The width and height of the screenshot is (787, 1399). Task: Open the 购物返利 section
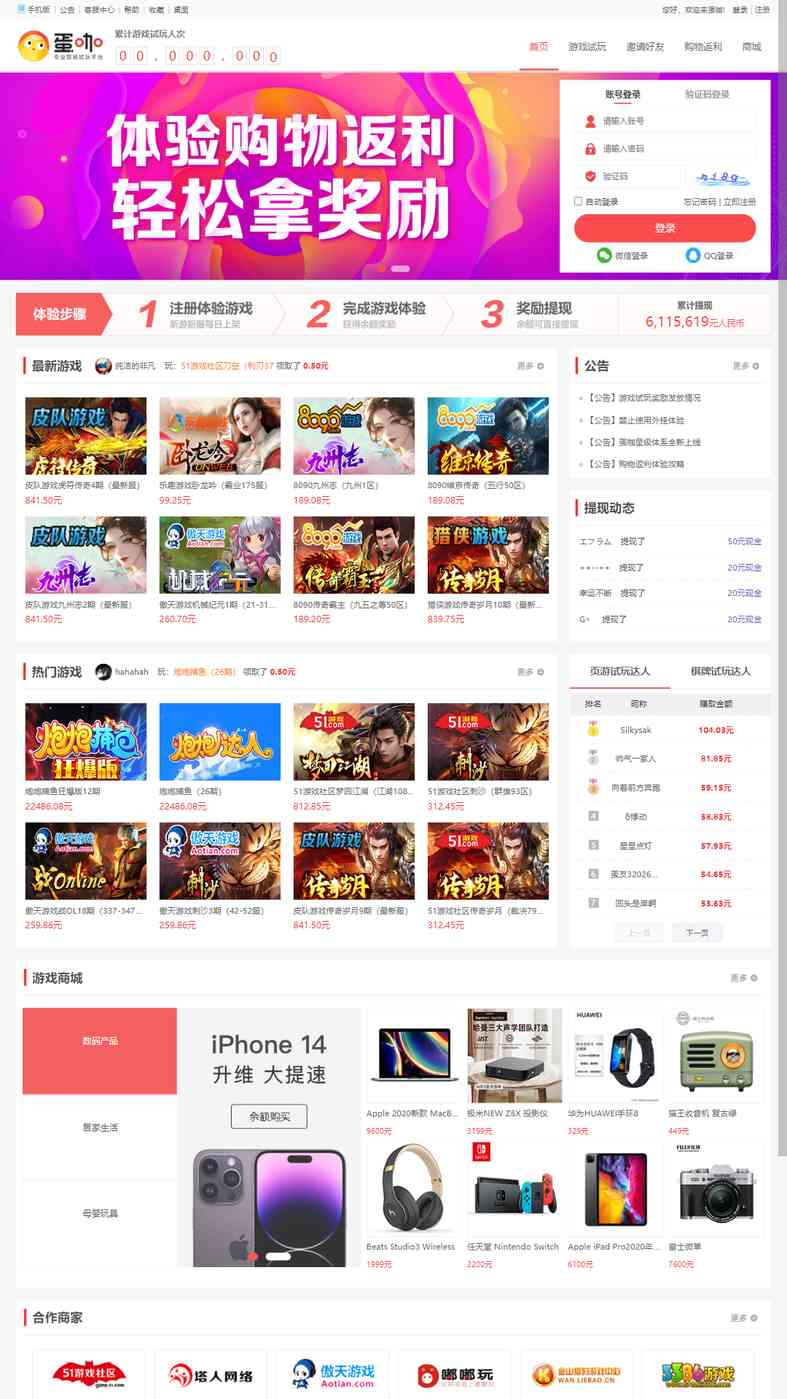pos(703,47)
